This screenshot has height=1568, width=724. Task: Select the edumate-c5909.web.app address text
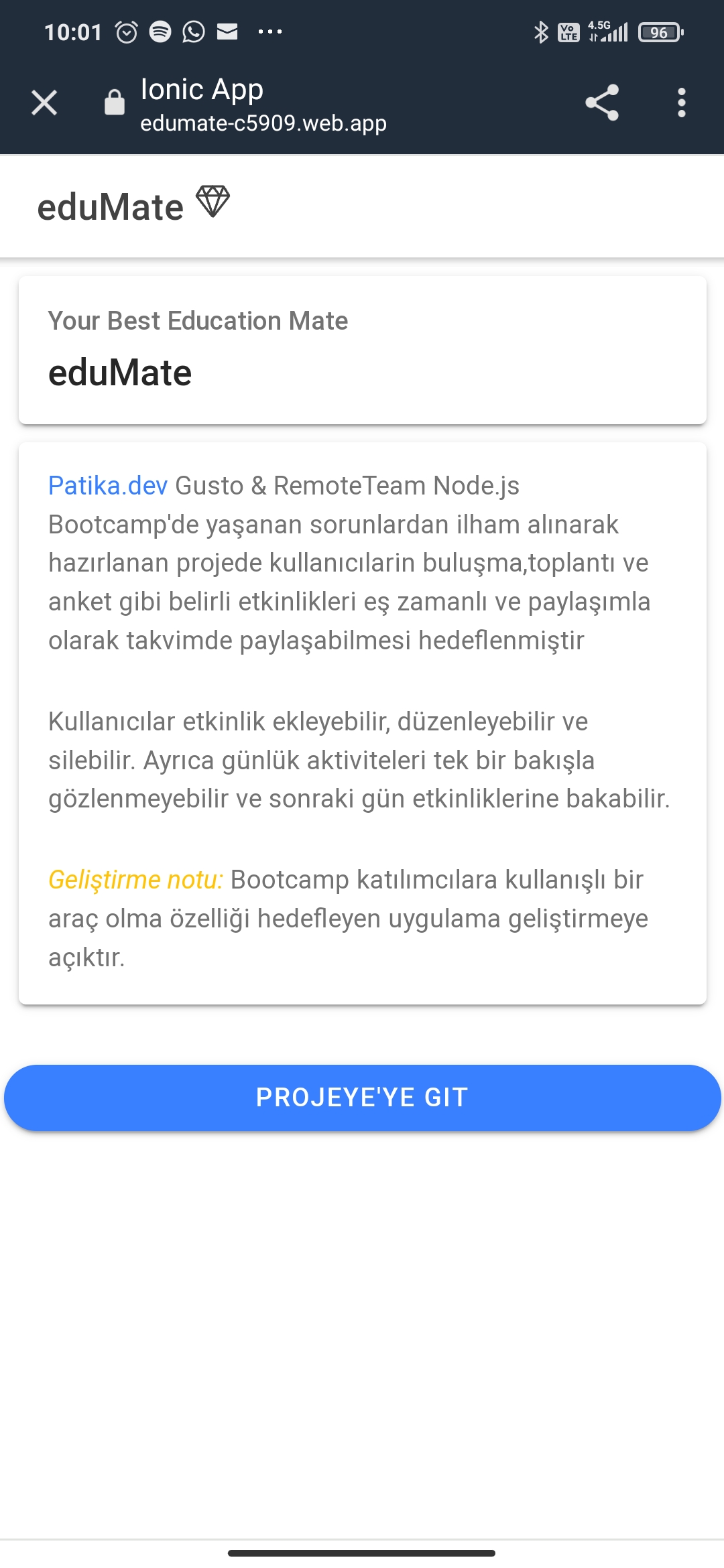(x=263, y=123)
